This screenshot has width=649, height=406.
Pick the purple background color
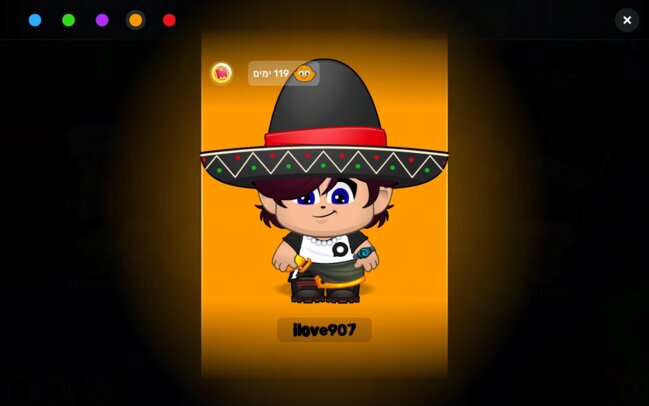pyautogui.click(x=102, y=20)
